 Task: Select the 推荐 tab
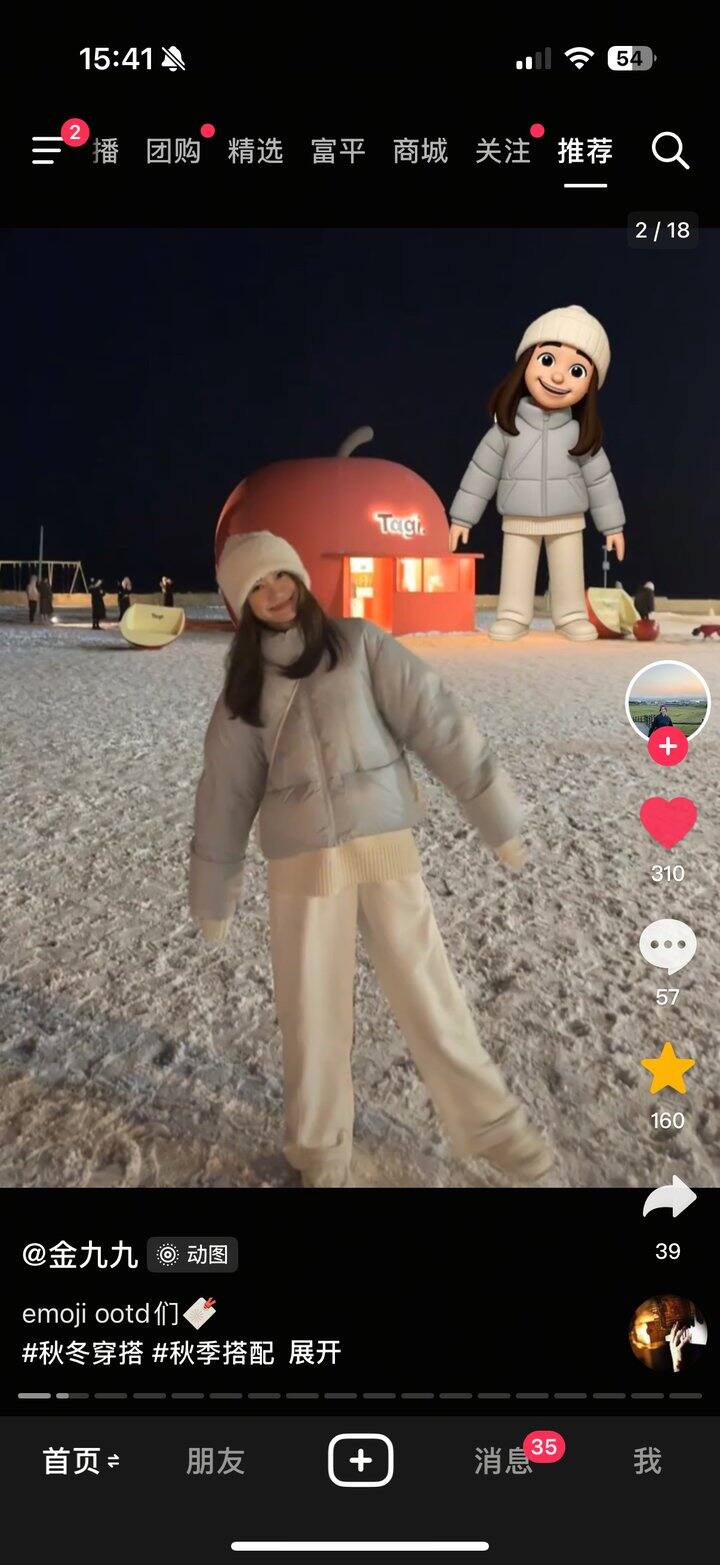click(585, 151)
